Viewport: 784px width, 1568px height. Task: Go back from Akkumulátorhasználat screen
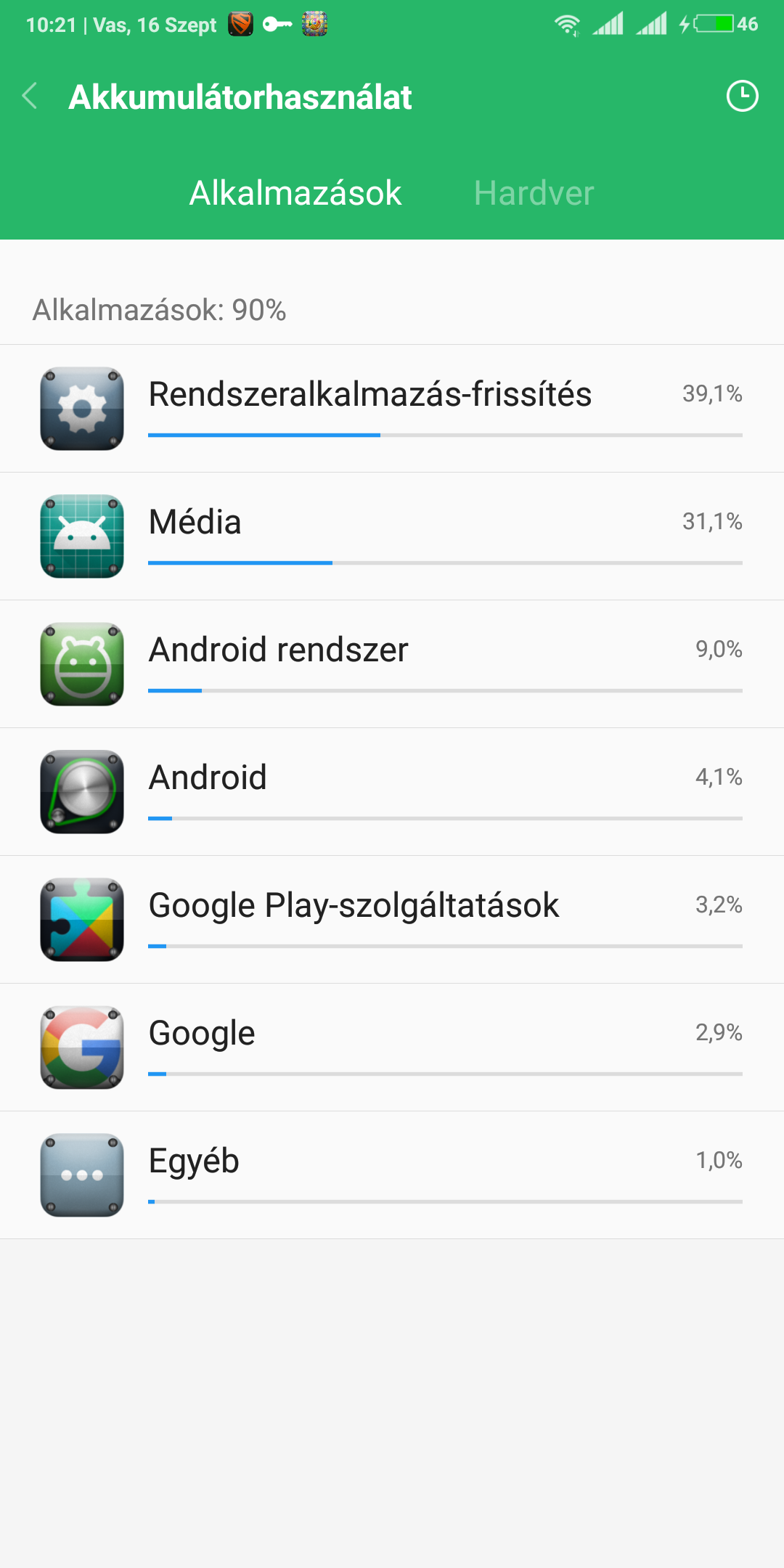point(30,96)
